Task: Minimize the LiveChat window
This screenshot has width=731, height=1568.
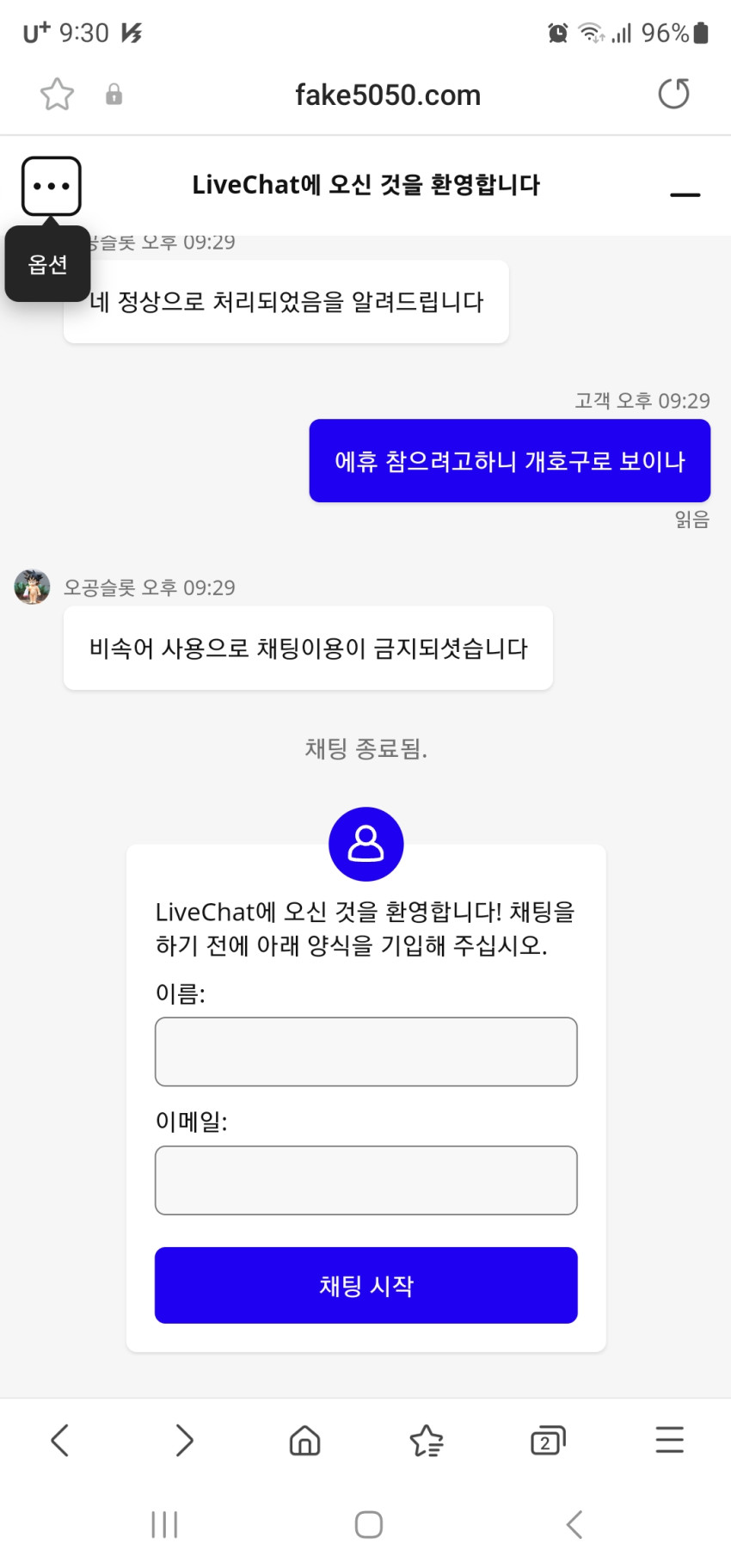Action: (685, 194)
